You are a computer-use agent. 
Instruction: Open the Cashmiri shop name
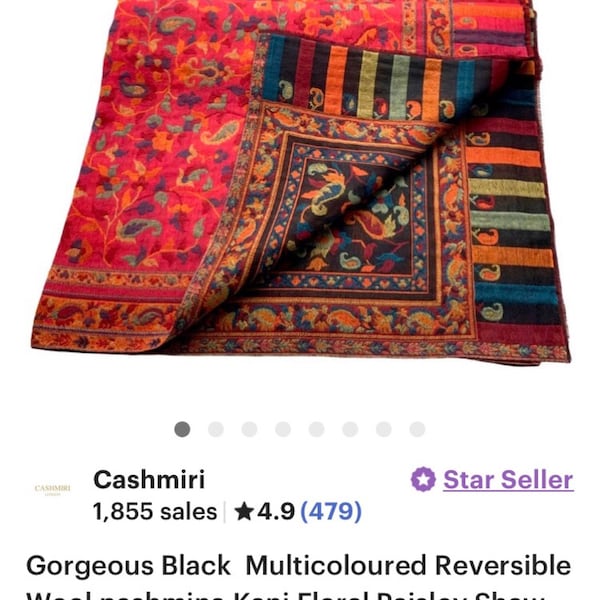point(149,478)
